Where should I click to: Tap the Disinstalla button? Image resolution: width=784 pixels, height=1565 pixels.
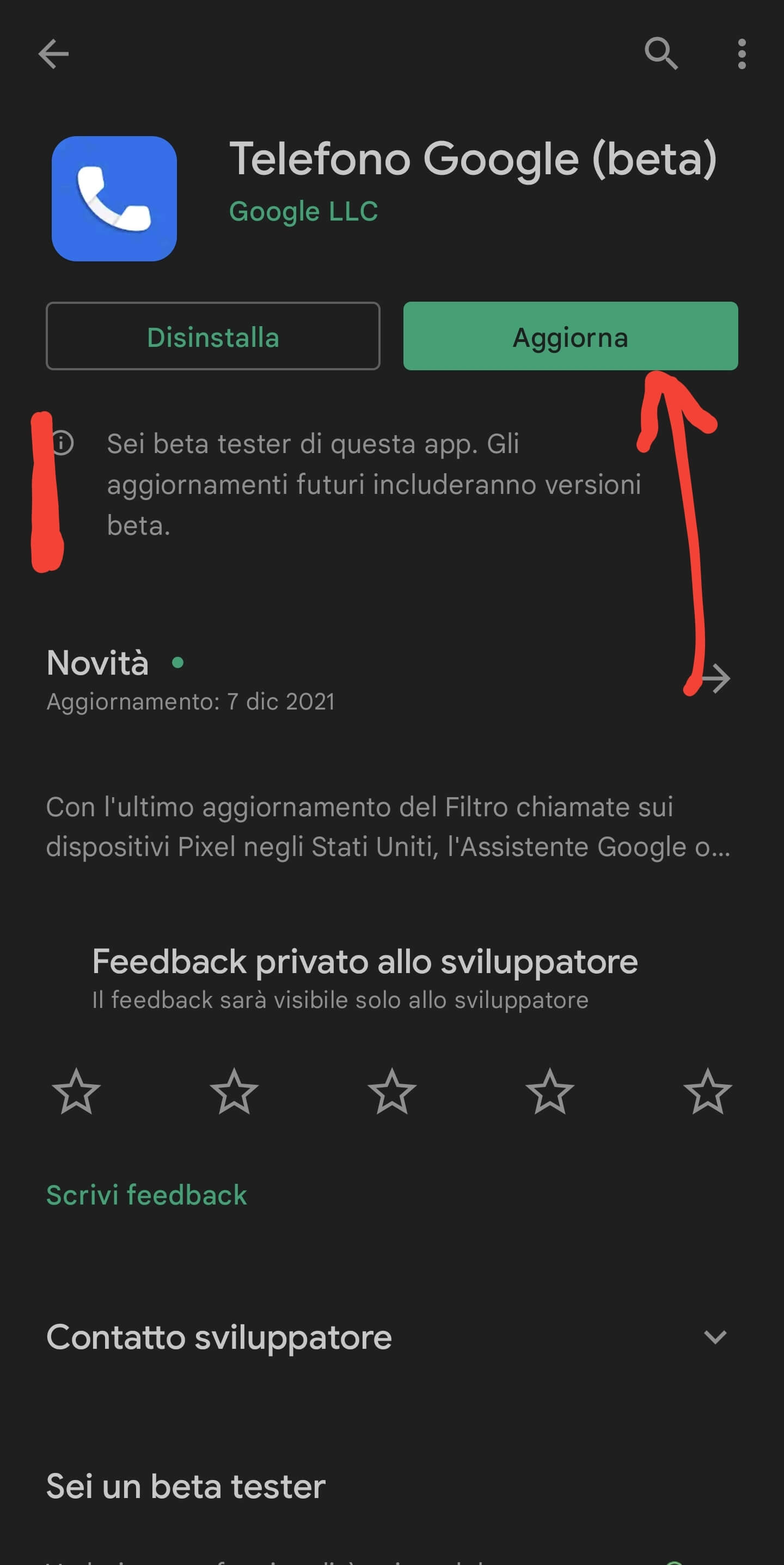tap(212, 337)
